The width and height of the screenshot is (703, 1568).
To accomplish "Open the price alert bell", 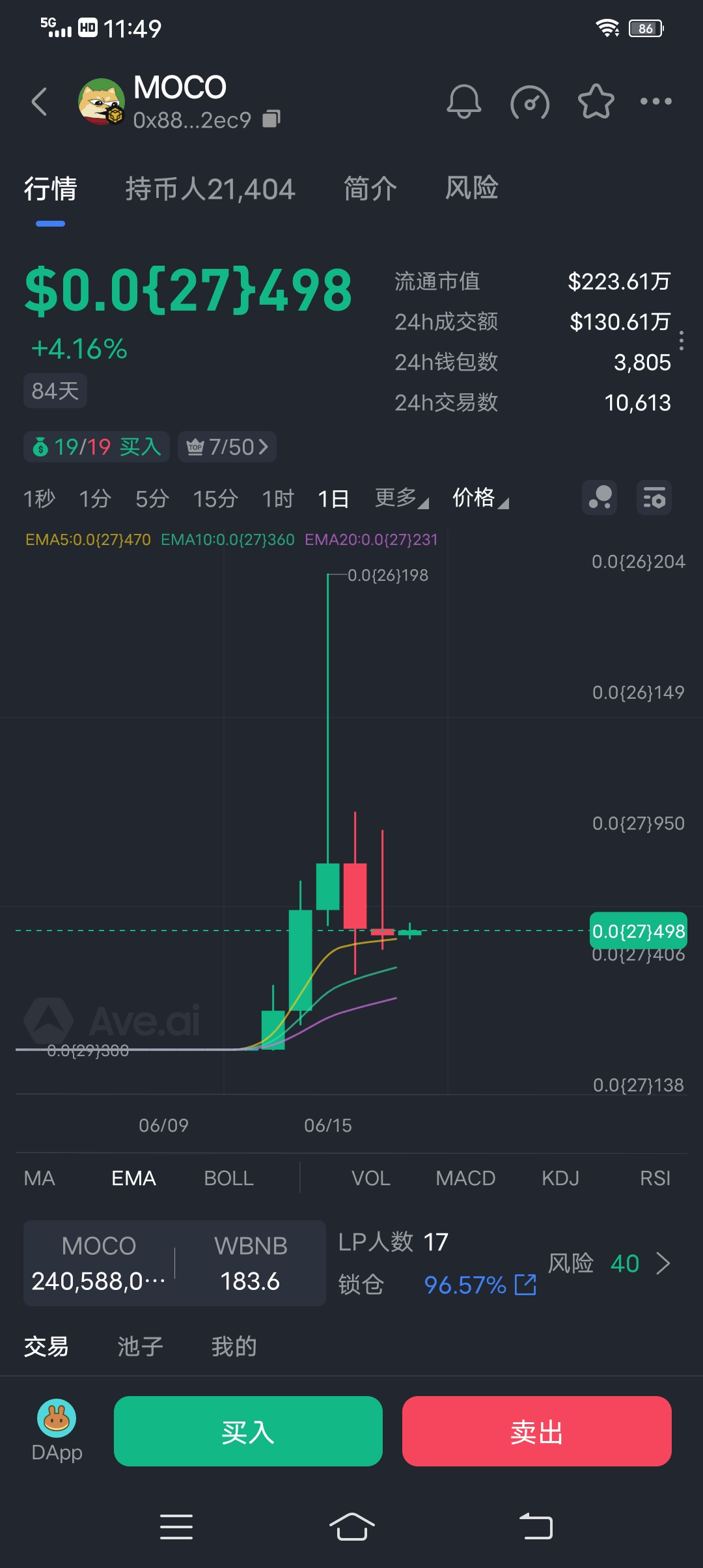I will coord(463,102).
